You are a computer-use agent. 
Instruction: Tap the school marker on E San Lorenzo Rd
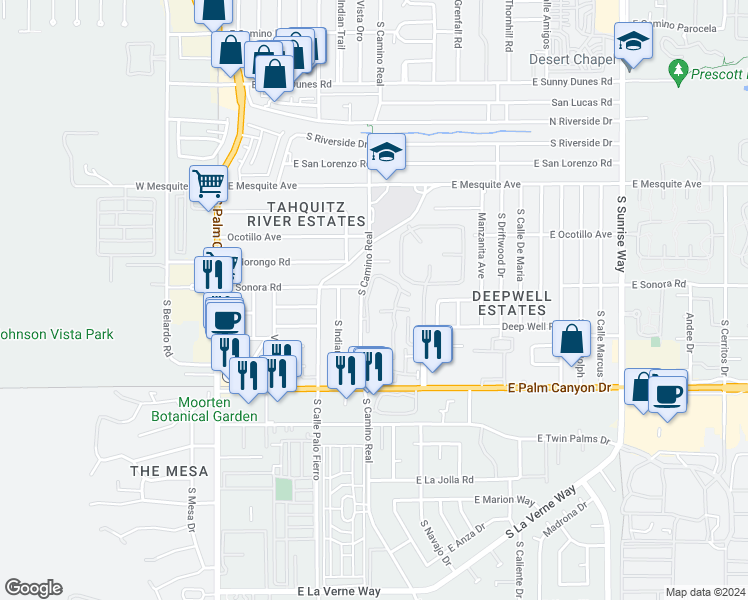pos(386,155)
